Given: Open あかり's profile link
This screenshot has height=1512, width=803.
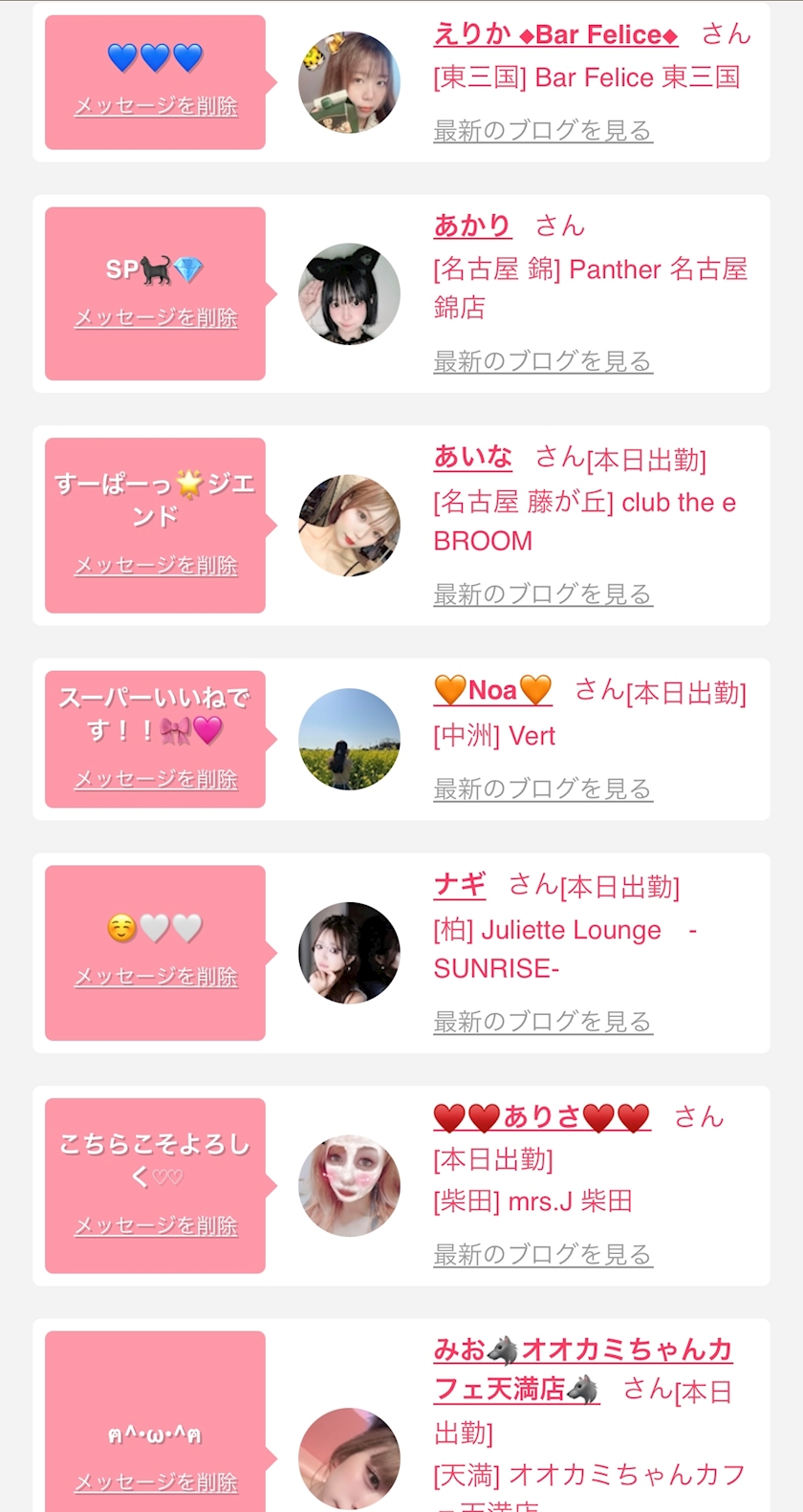Looking at the screenshot, I should pyautogui.click(x=472, y=226).
